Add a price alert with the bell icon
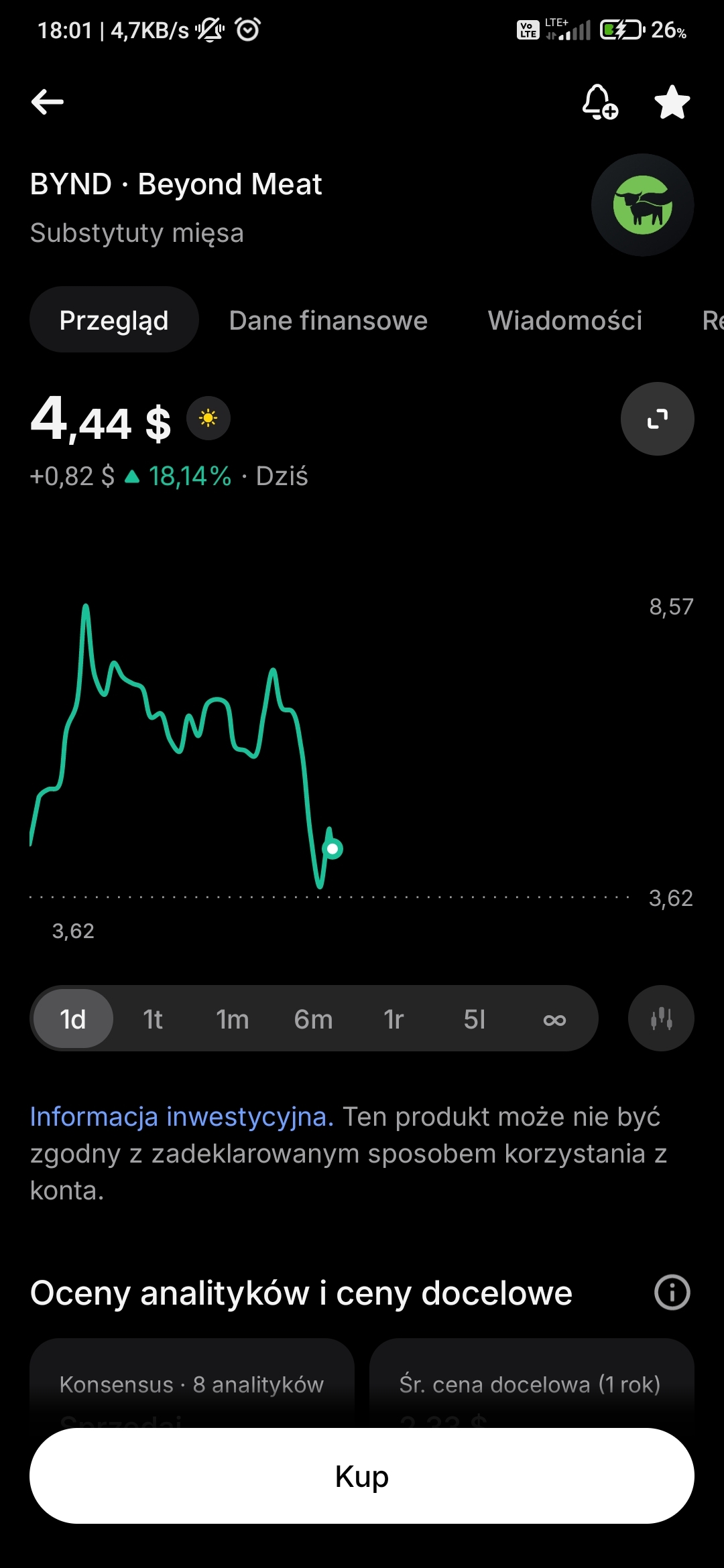724x1568 pixels. tap(599, 102)
